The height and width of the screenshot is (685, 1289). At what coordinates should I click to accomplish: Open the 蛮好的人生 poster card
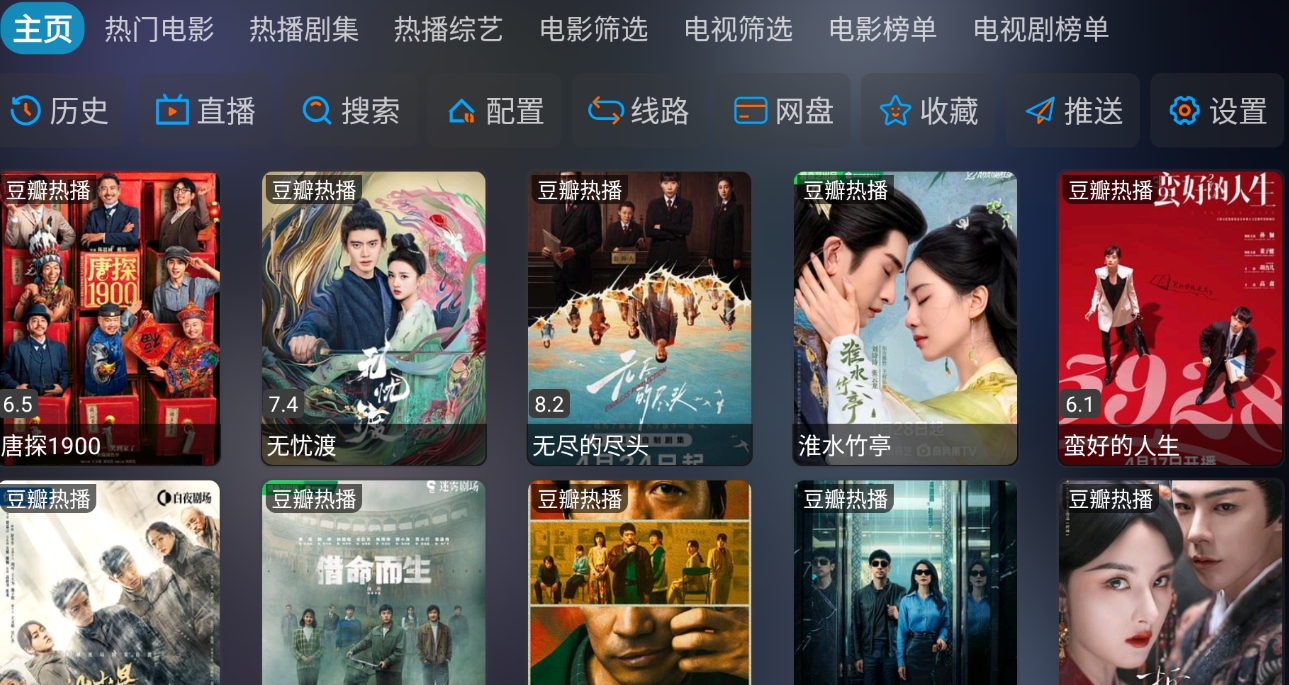[1171, 318]
